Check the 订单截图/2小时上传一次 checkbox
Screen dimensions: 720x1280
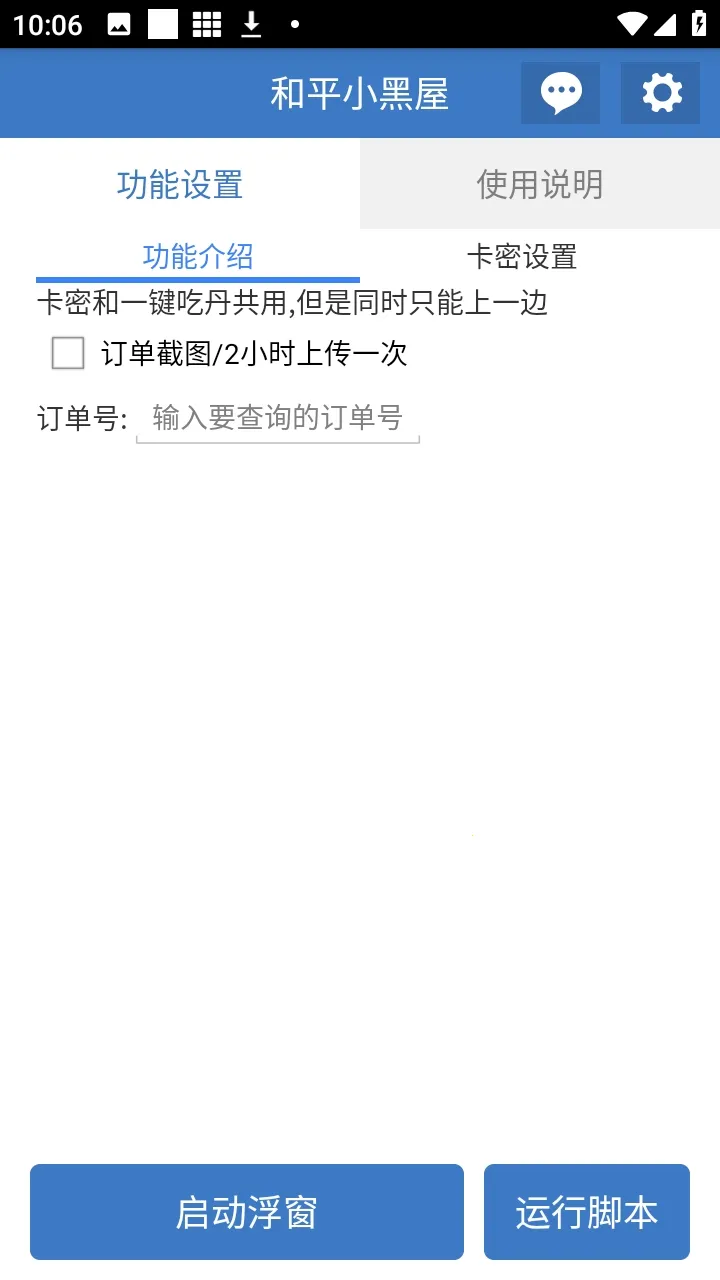[x=68, y=353]
